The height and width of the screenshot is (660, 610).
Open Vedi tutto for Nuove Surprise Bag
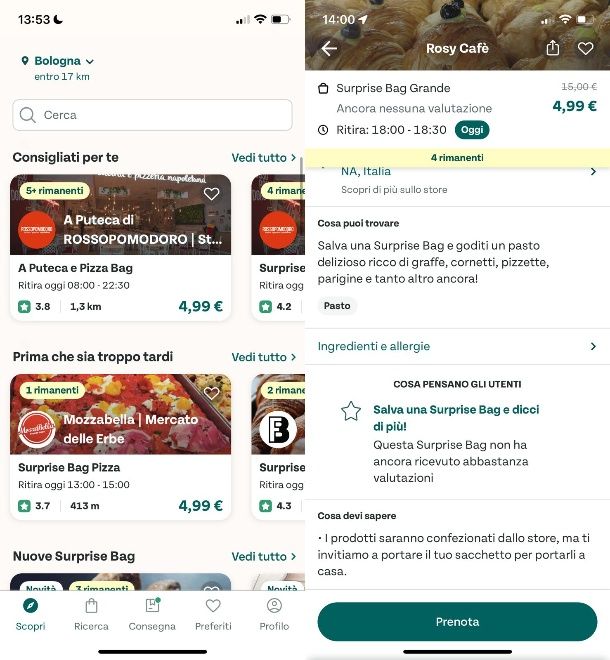(x=264, y=556)
